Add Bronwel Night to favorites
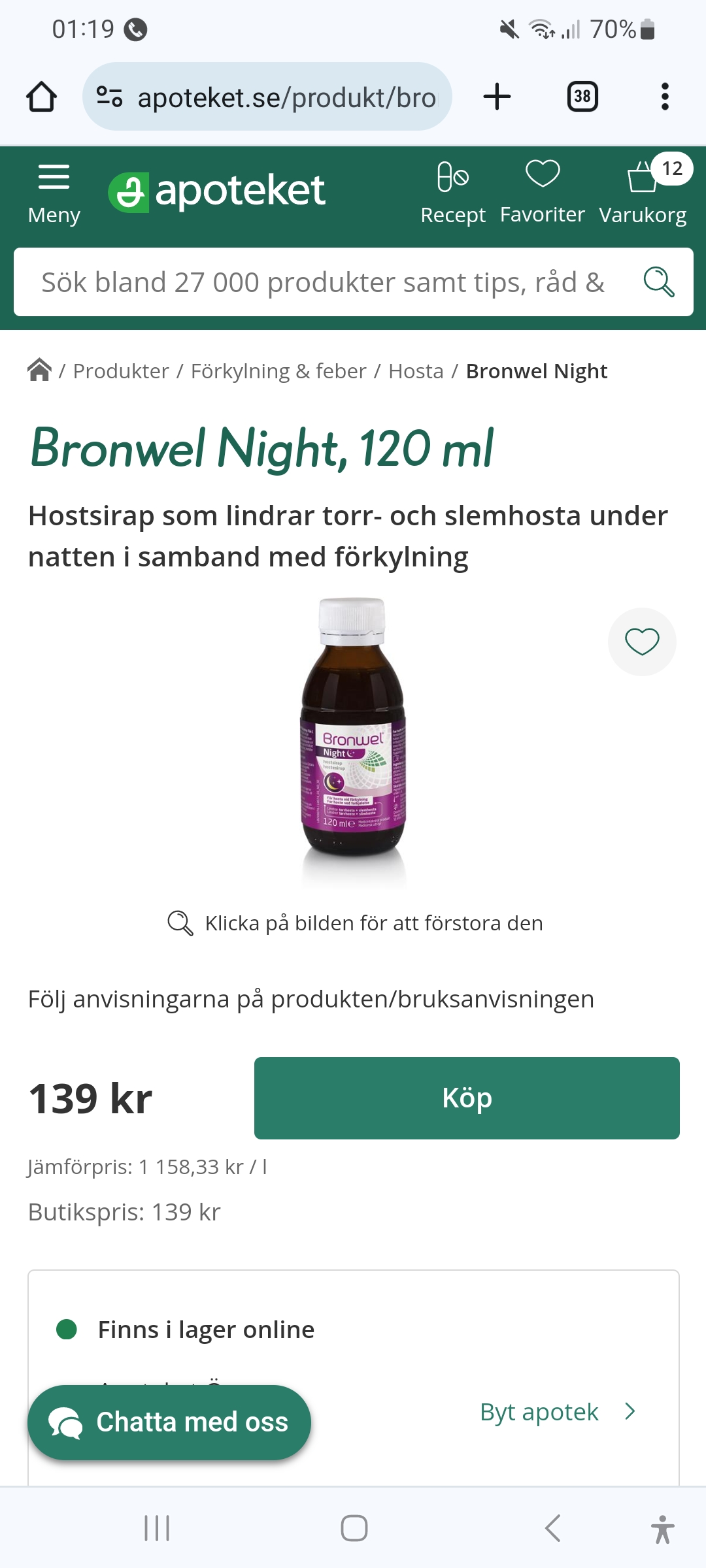 click(642, 642)
